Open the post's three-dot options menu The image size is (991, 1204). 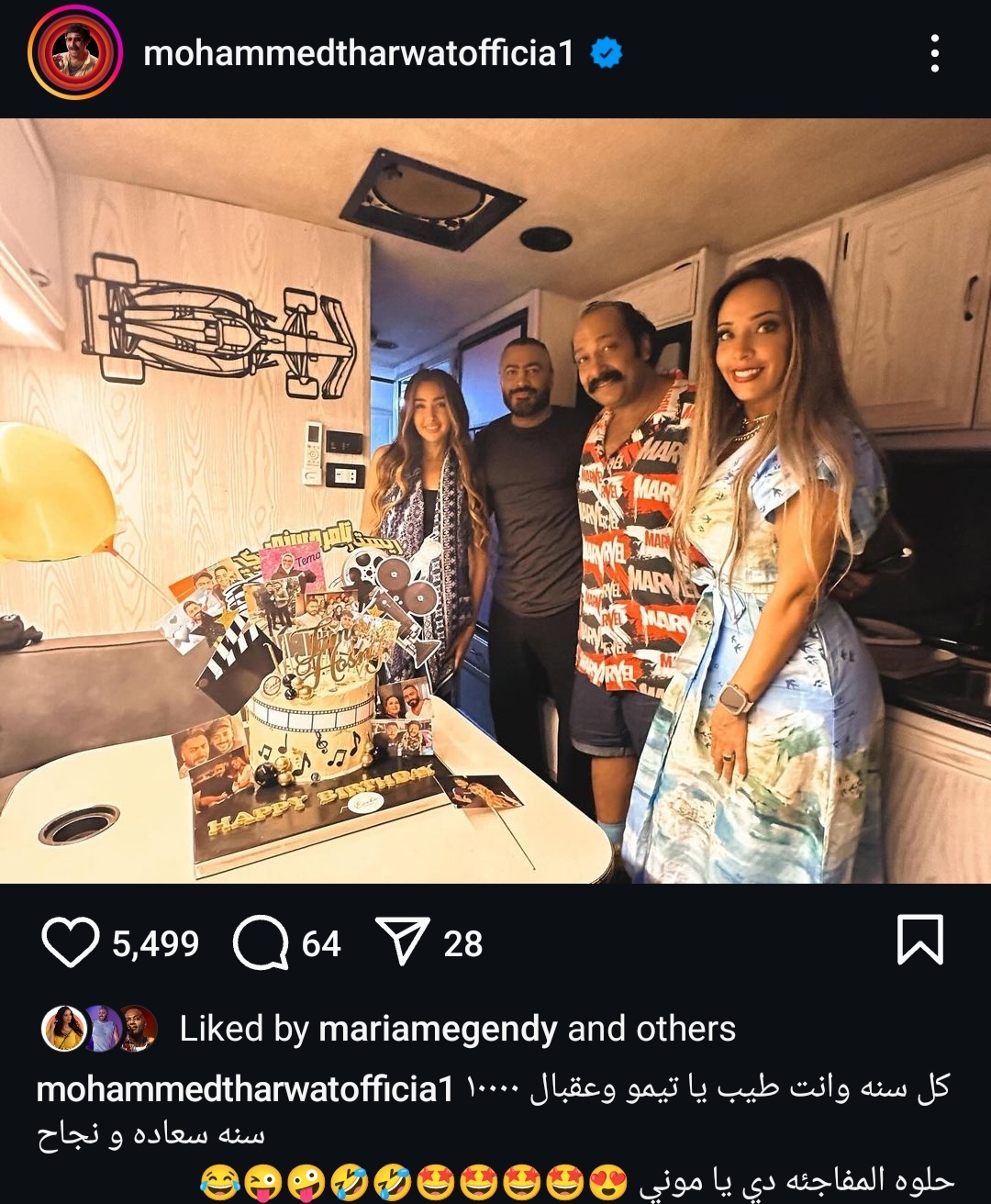[x=934, y=53]
